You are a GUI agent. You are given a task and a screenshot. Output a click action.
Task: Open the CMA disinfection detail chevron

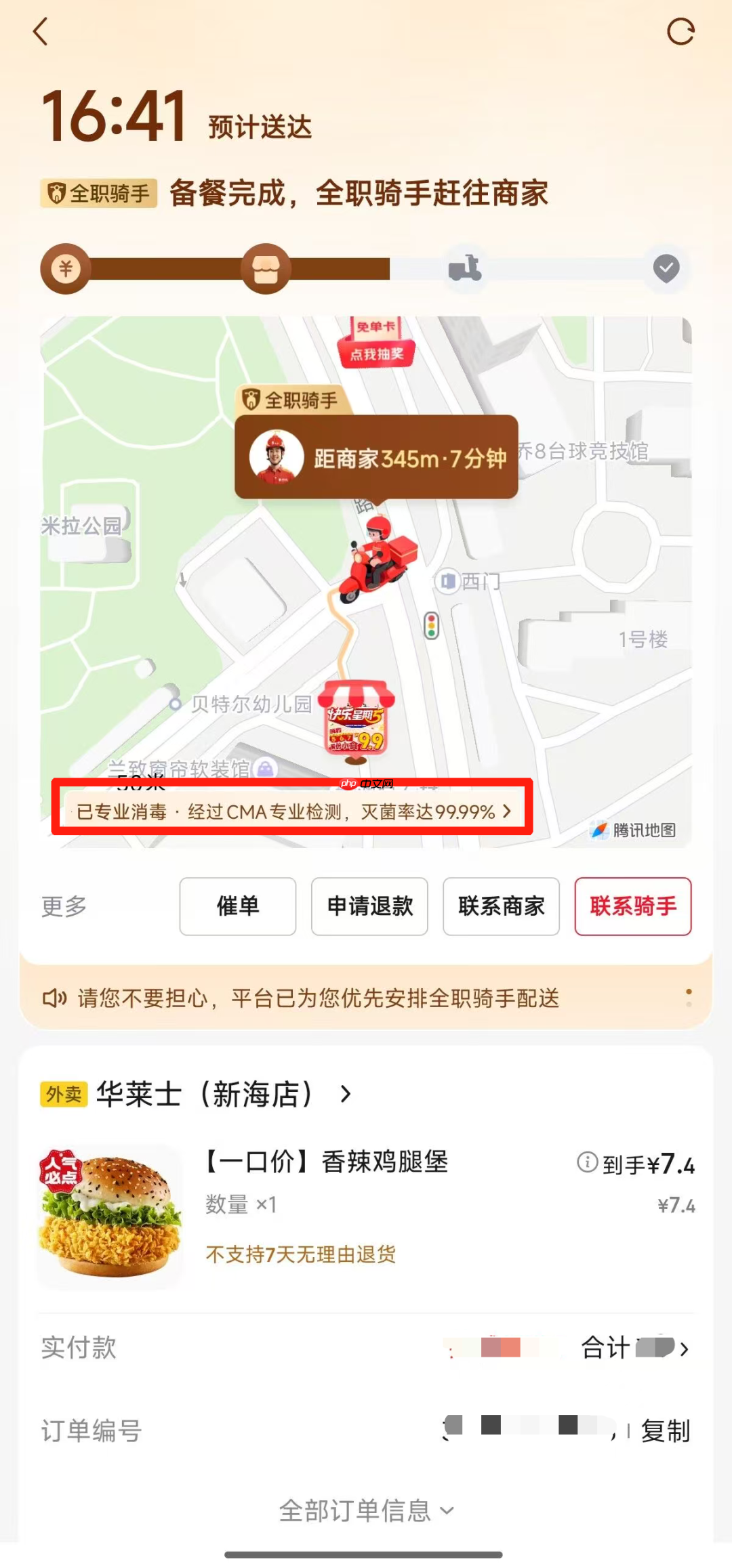(505, 811)
